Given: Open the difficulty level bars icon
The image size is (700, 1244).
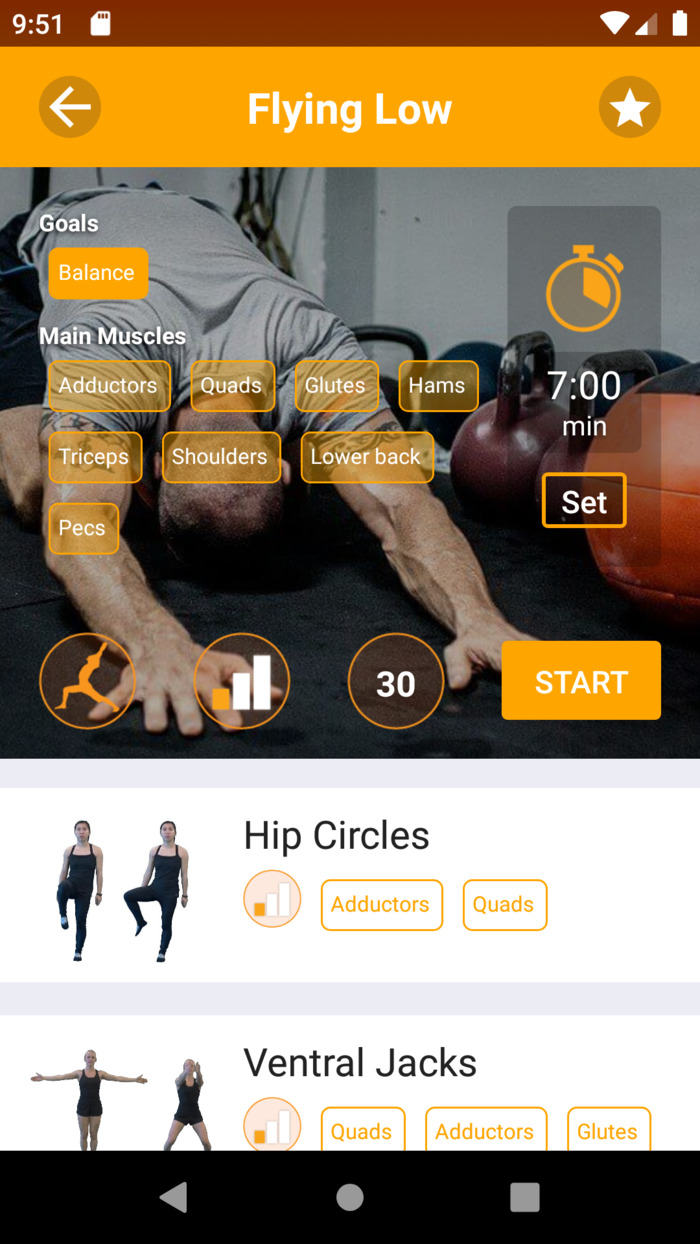Looking at the screenshot, I should tap(241, 681).
